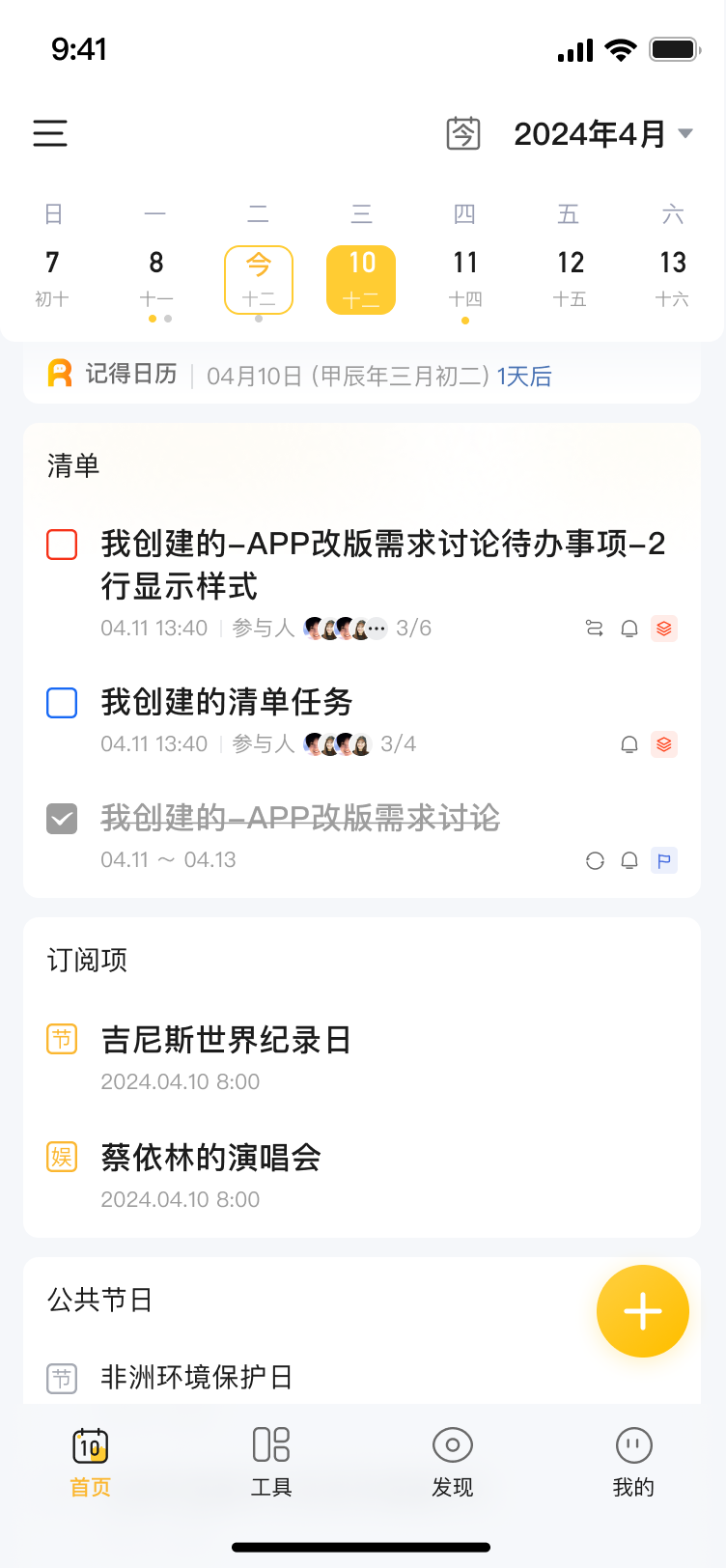Select date 13 in the week strip
The width and height of the screenshot is (726, 1568).
tap(673, 262)
